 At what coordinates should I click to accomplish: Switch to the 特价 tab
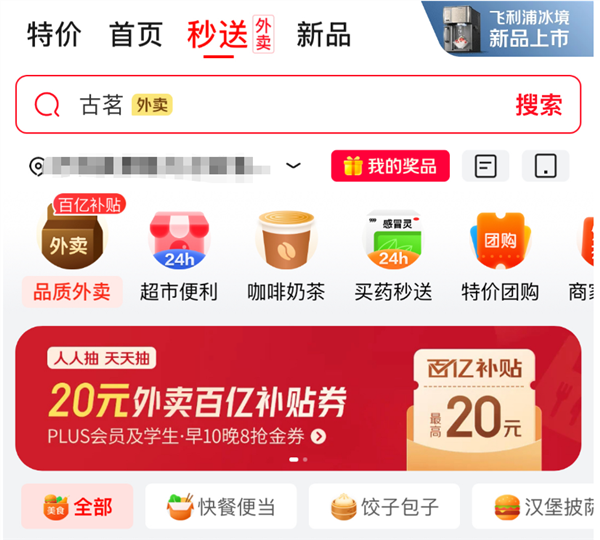[x=54, y=35]
